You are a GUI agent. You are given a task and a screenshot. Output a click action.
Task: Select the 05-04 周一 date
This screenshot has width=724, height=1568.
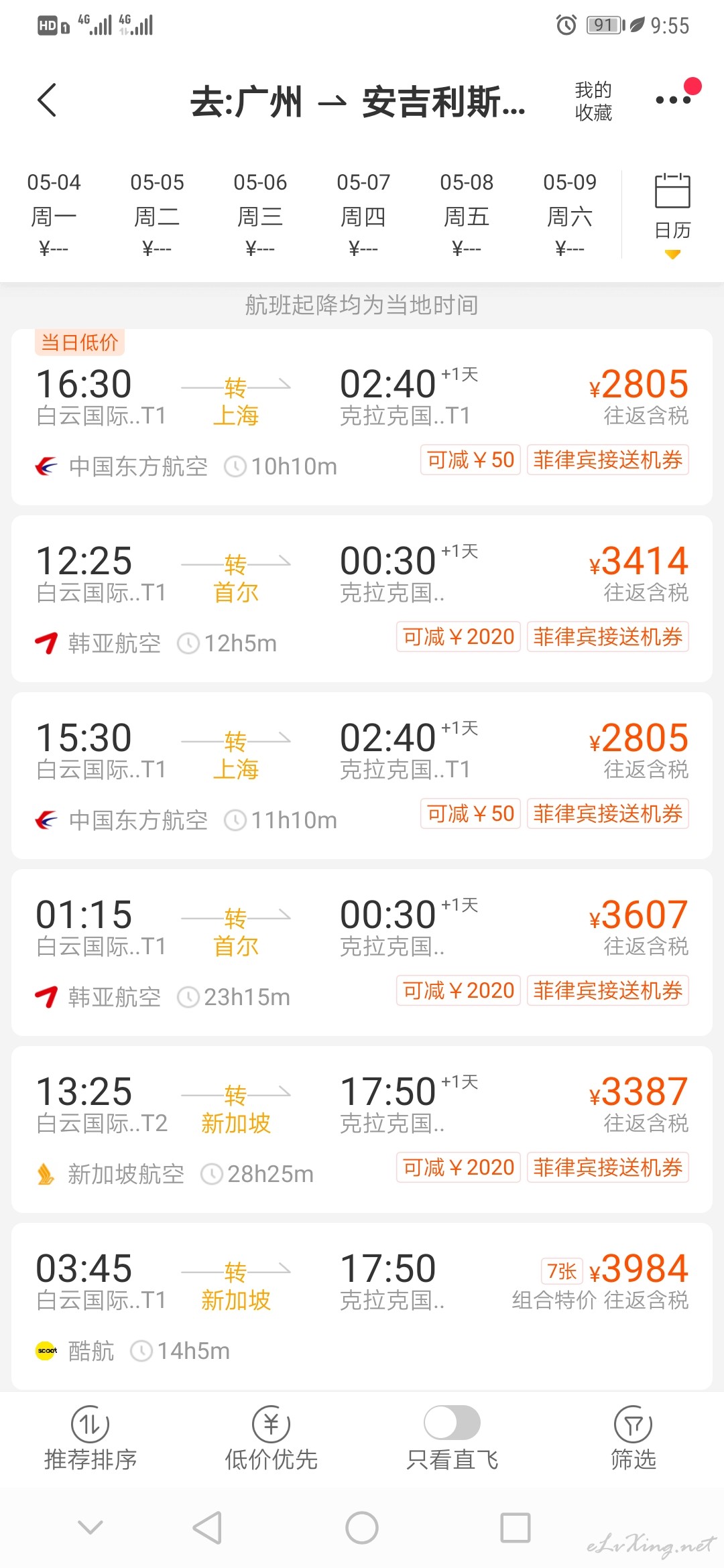coord(54,214)
